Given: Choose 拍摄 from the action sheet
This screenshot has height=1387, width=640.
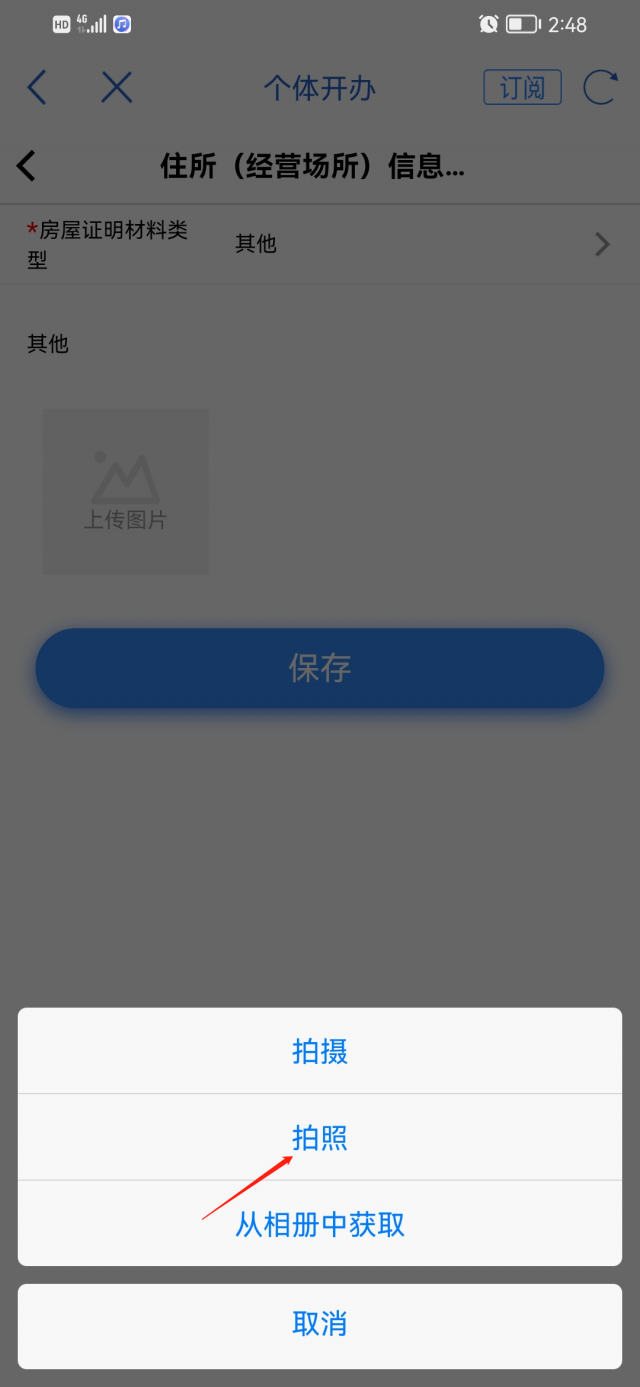Looking at the screenshot, I should (x=320, y=1051).
